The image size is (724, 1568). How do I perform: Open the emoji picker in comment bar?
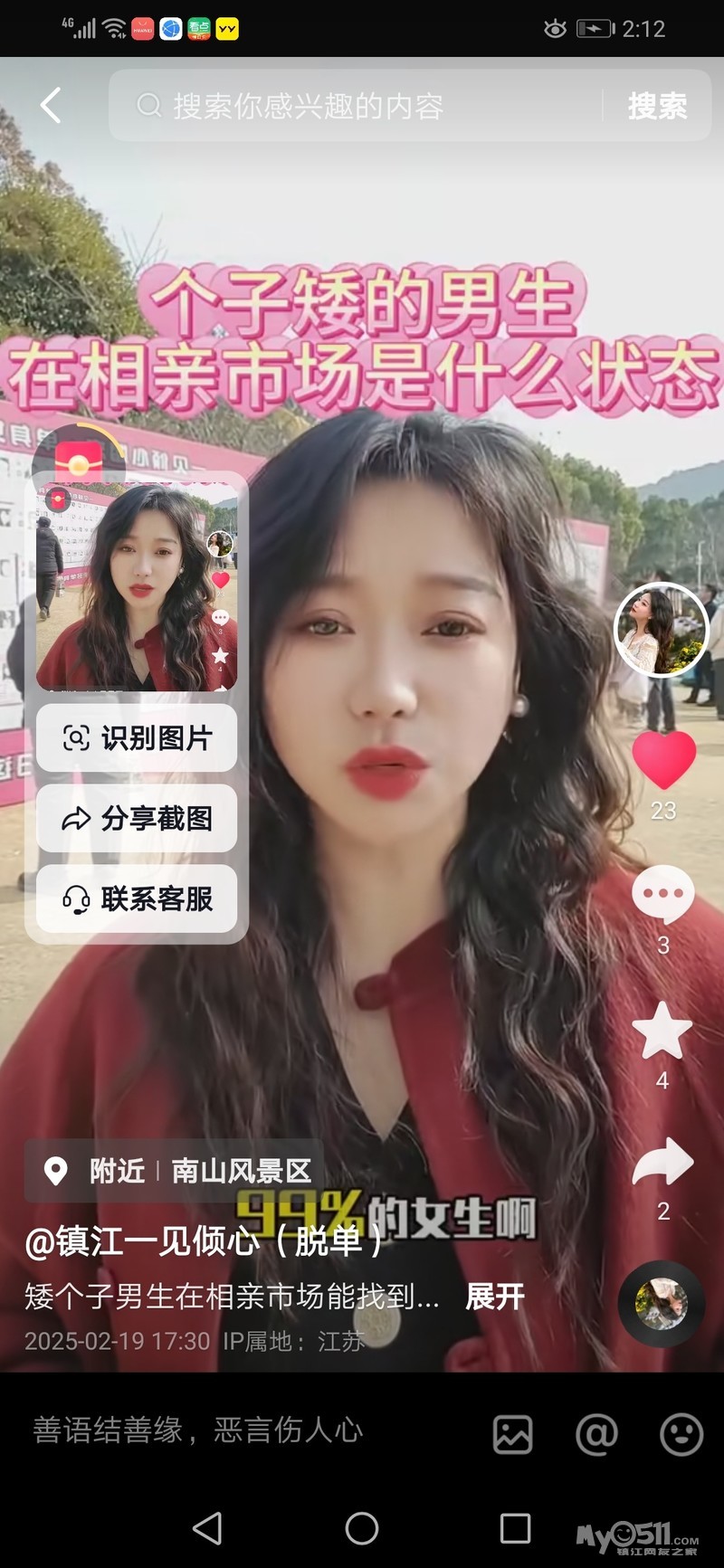(x=681, y=1434)
